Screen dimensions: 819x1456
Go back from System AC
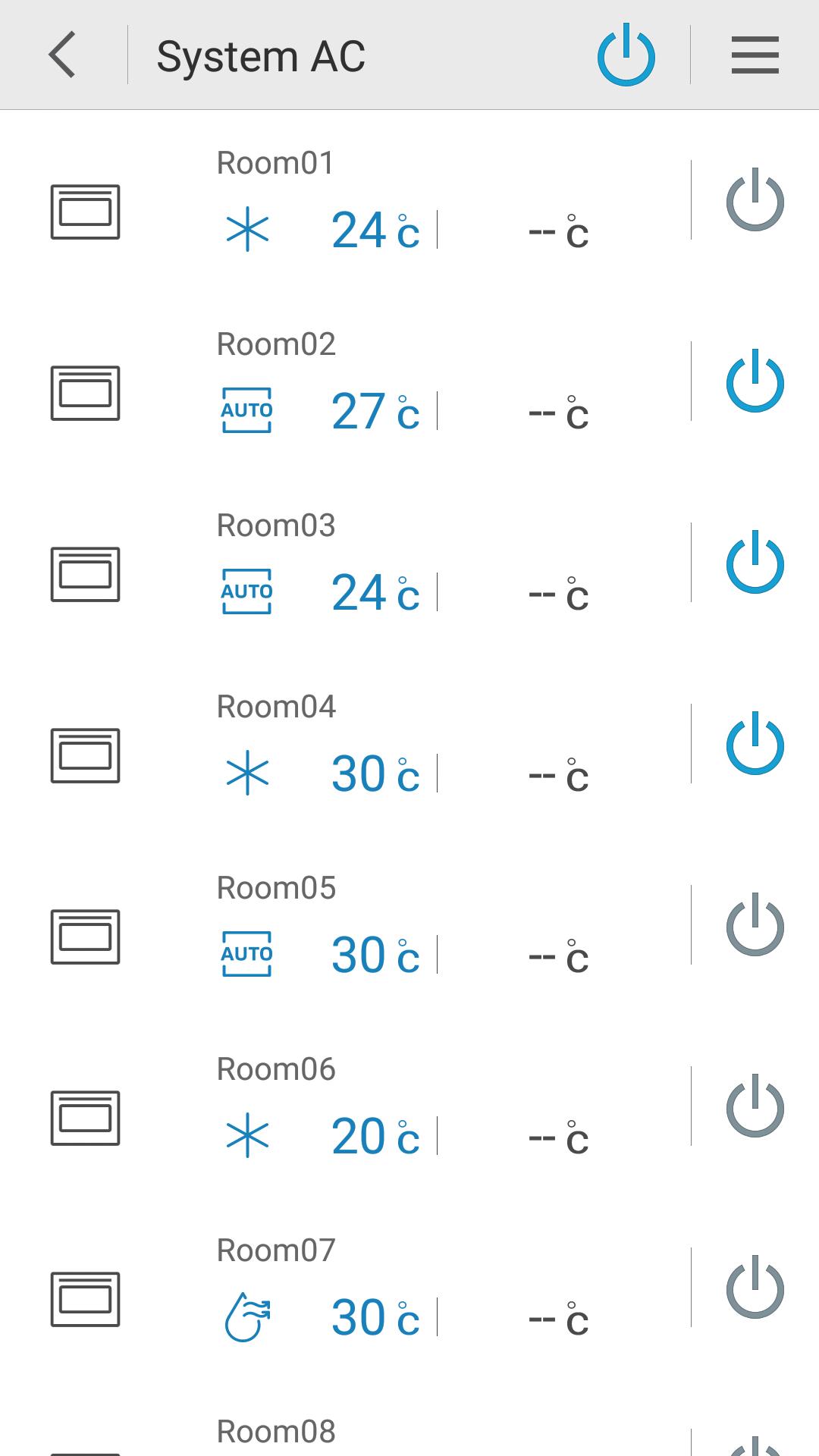(x=62, y=55)
